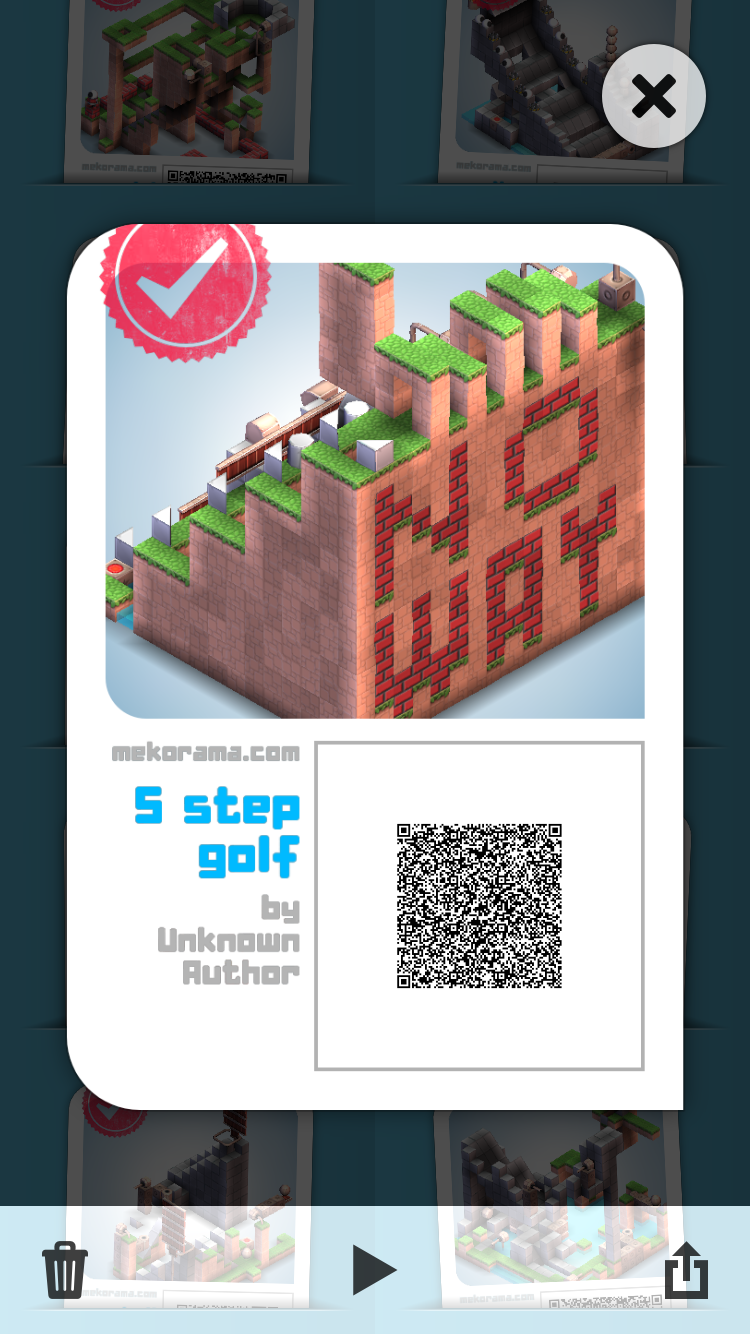
Task: Close the level card view
Action: click(x=654, y=97)
